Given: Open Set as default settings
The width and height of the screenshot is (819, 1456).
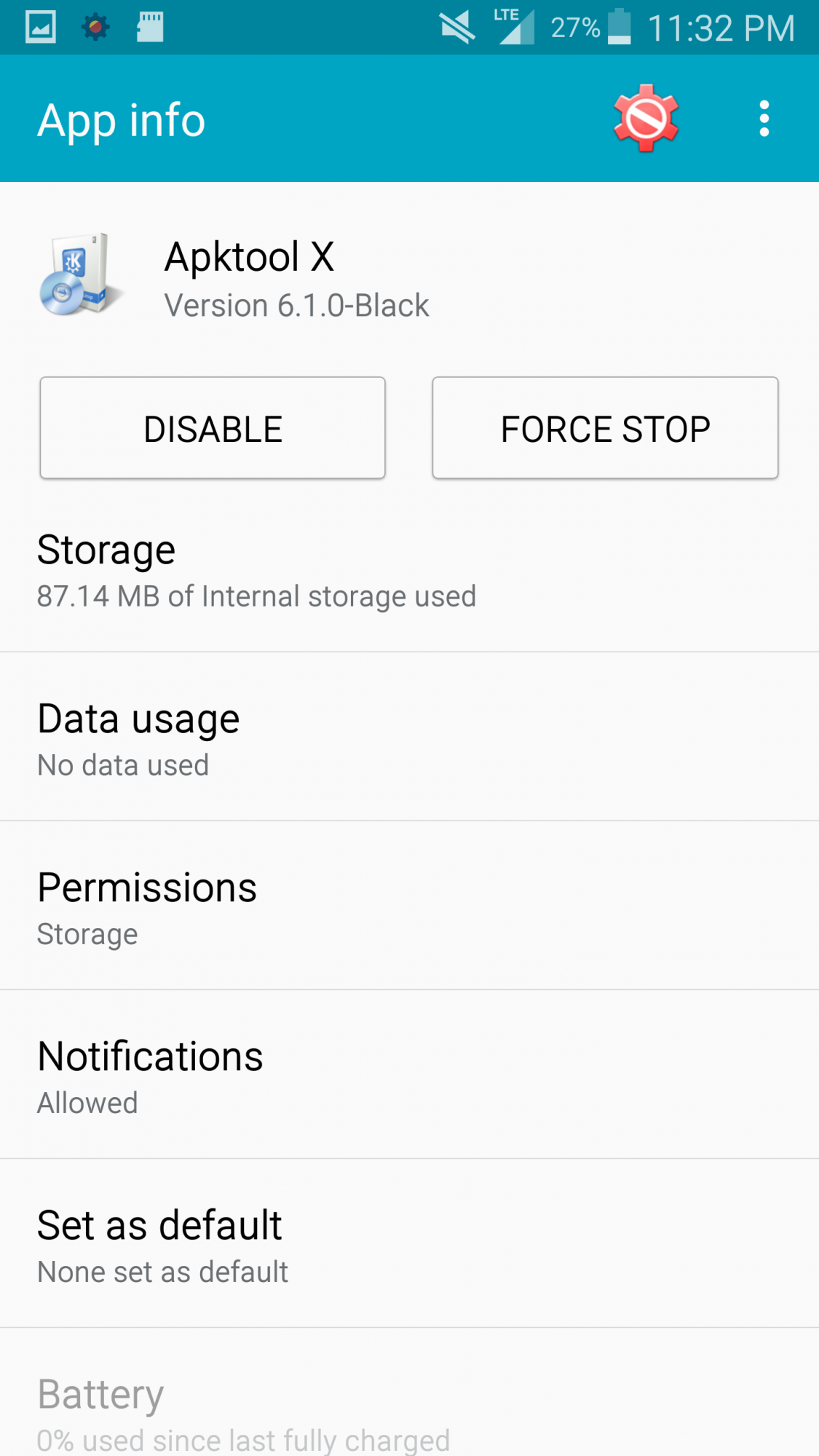Looking at the screenshot, I should [x=409, y=1246].
